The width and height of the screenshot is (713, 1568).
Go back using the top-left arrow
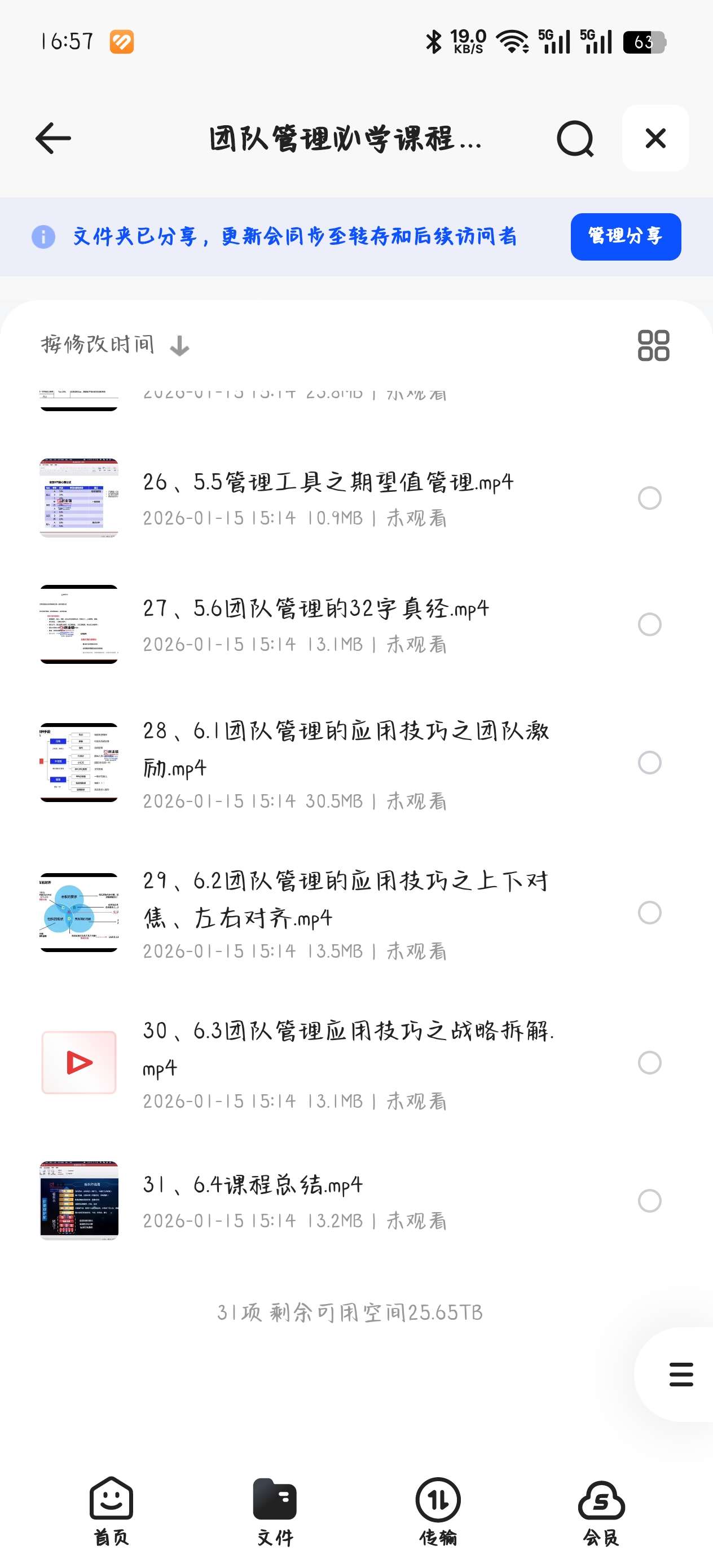[x=54, y=138]
